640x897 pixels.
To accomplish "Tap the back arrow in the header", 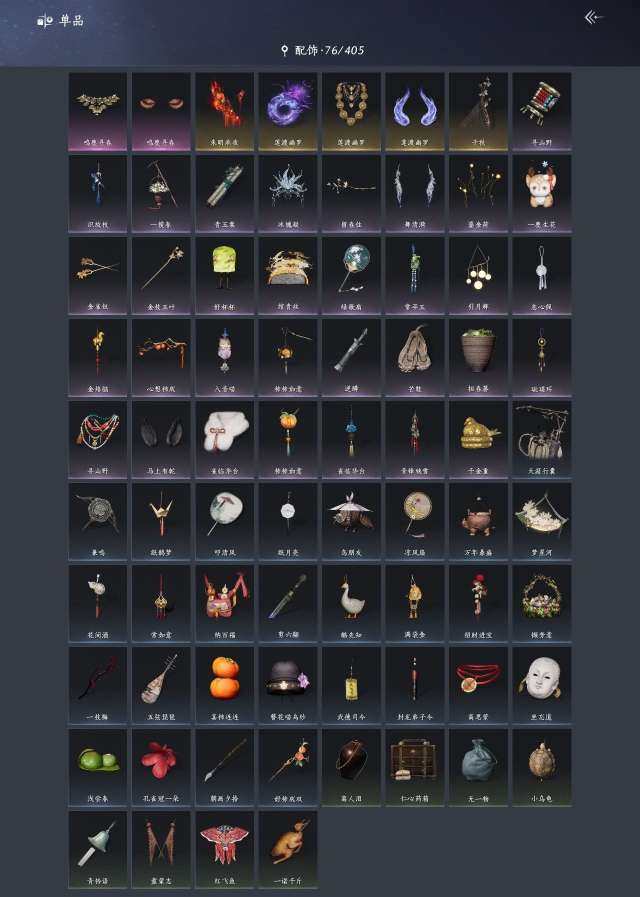I will coord(594,17).
